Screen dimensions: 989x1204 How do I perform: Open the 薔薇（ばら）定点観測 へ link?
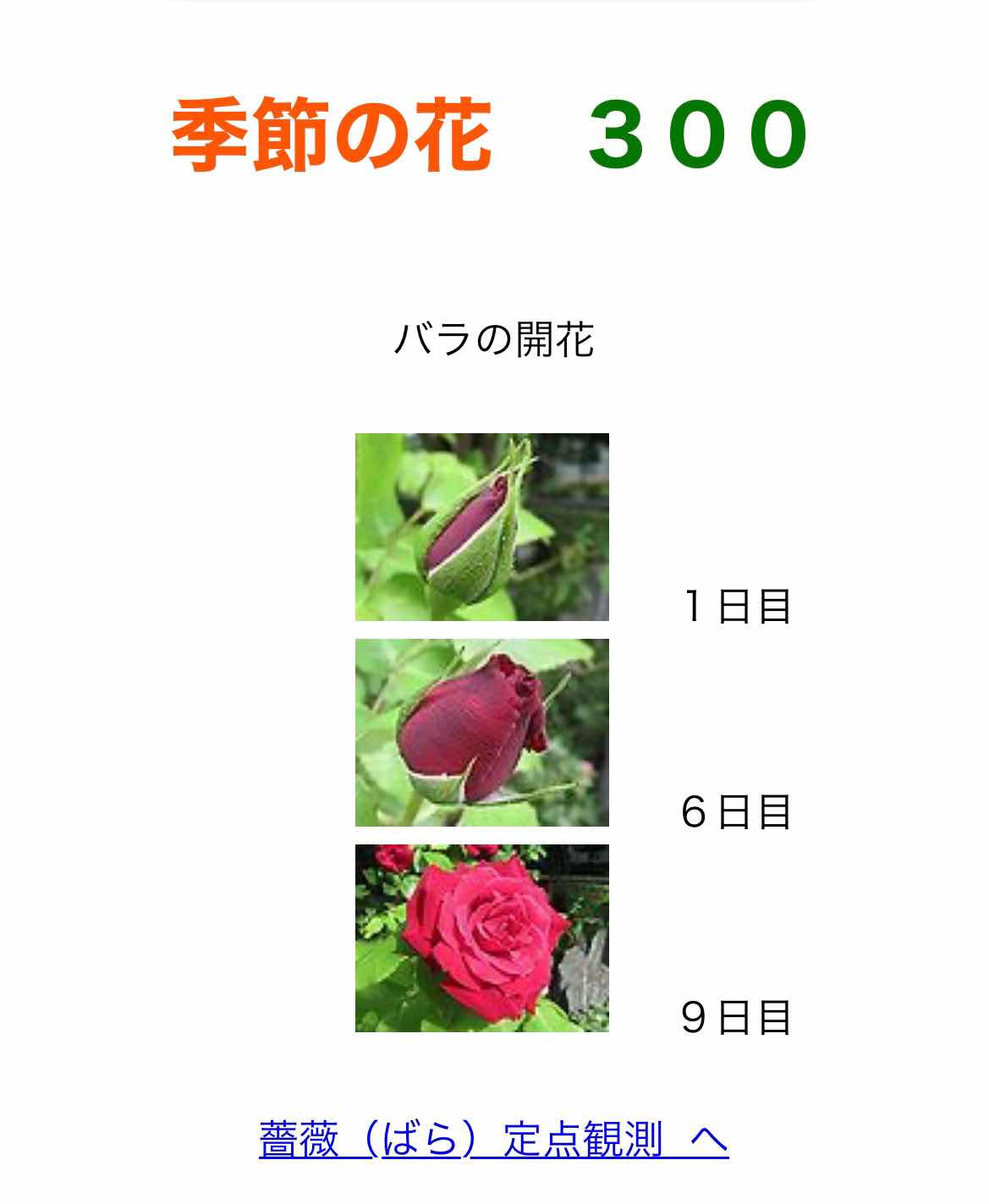pos(493,1139)
